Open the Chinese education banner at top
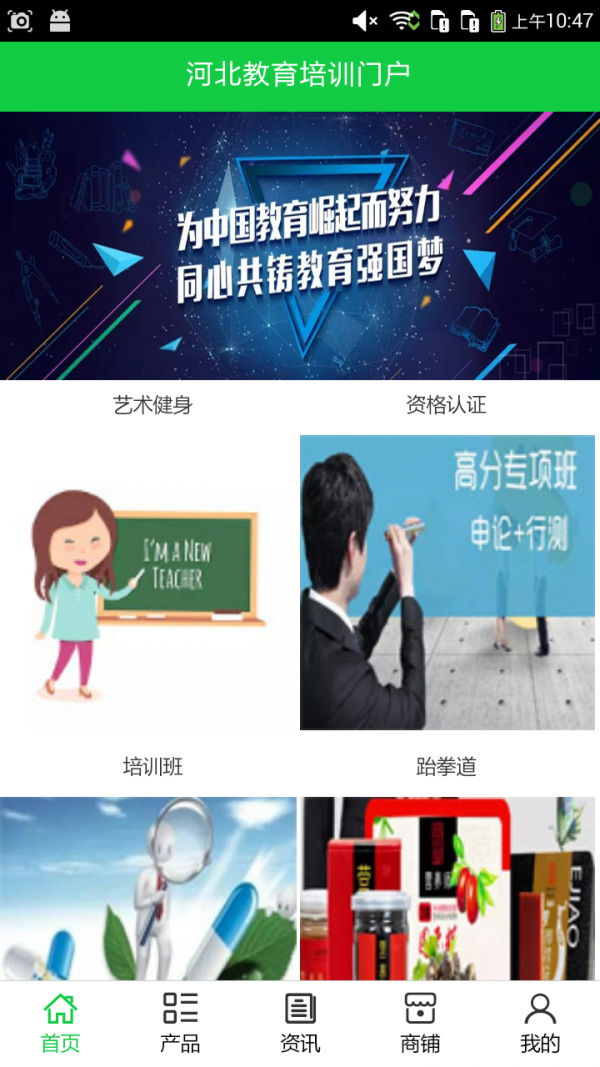 point(300,245)
